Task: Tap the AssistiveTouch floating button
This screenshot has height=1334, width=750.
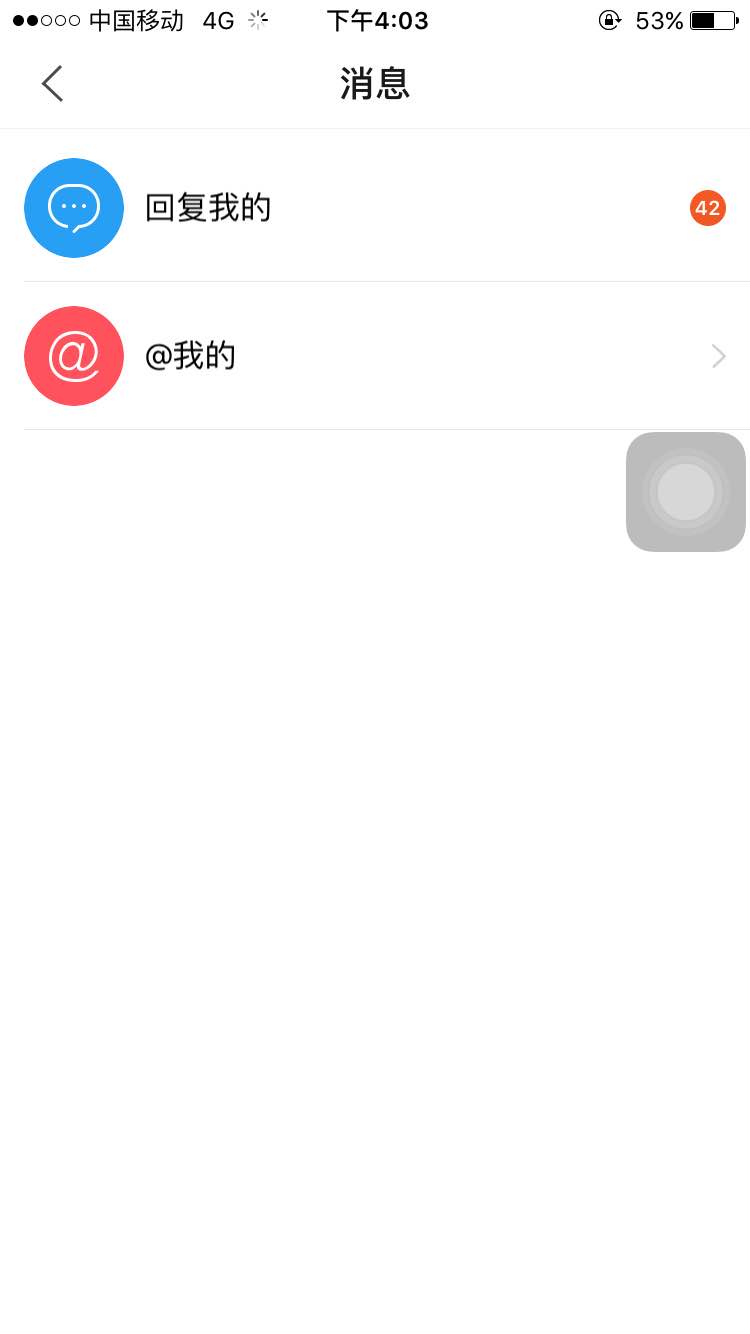Action: click(x=686, y=492)
